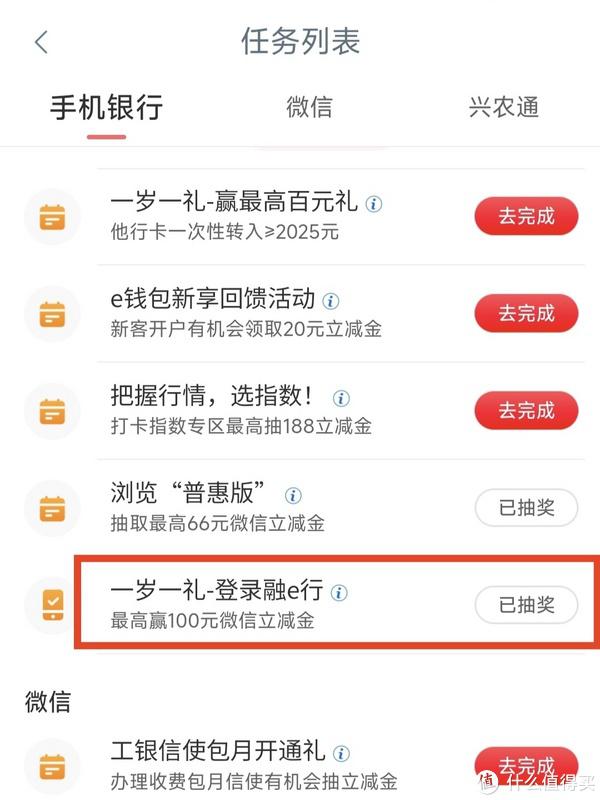Screen dimensions: 600x800
Task: Open the 兴农通 tab
Action: point(504,108)
